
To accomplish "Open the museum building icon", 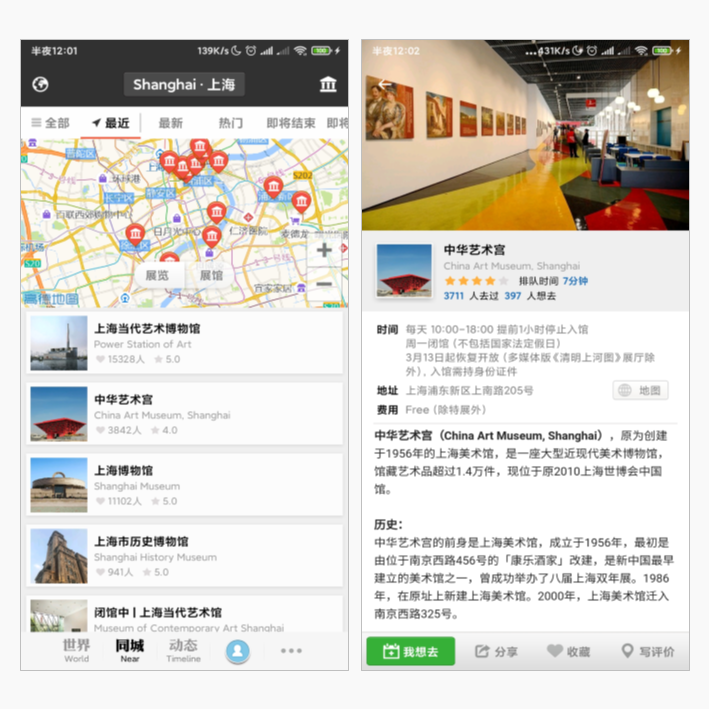I will click(328, 85).
